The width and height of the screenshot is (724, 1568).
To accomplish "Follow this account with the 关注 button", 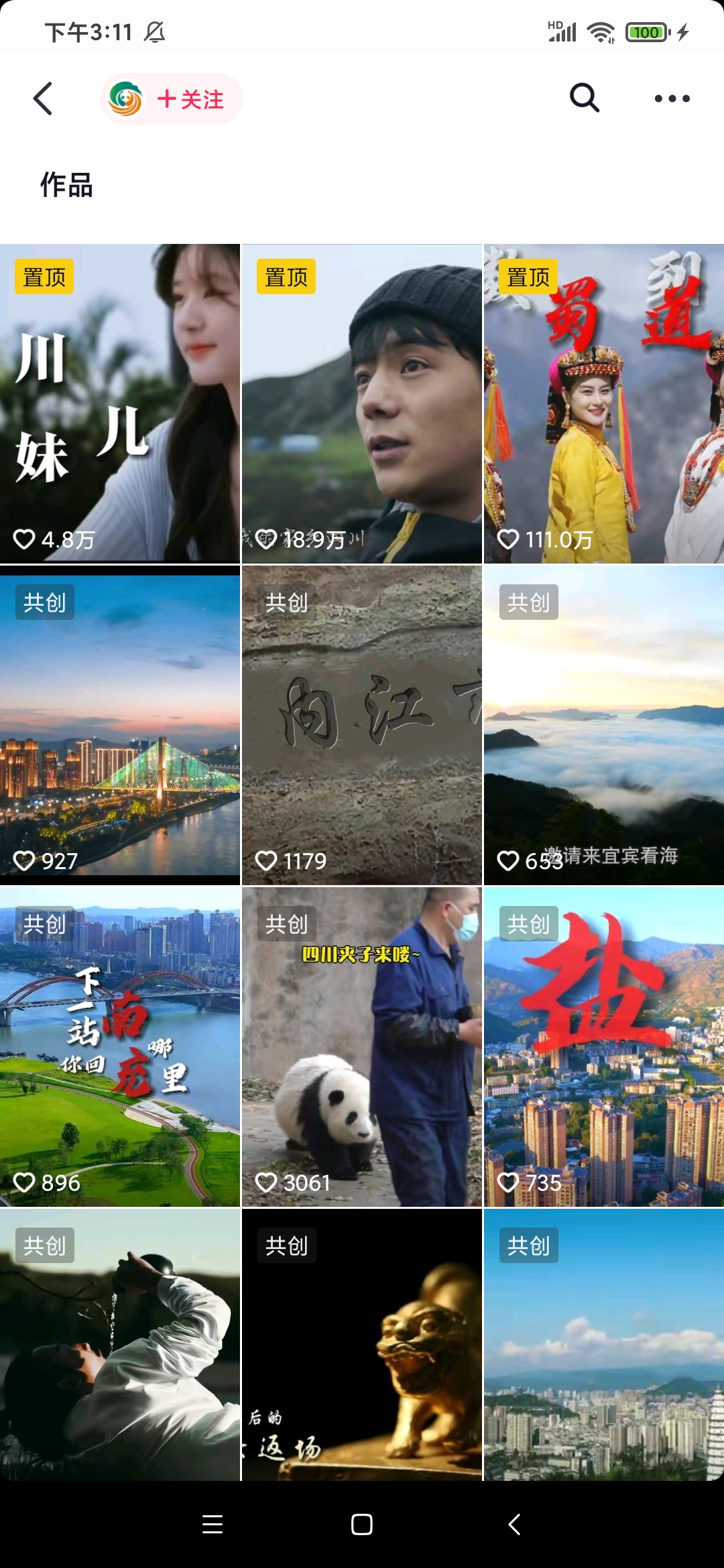I will click(x=190, y=100).
